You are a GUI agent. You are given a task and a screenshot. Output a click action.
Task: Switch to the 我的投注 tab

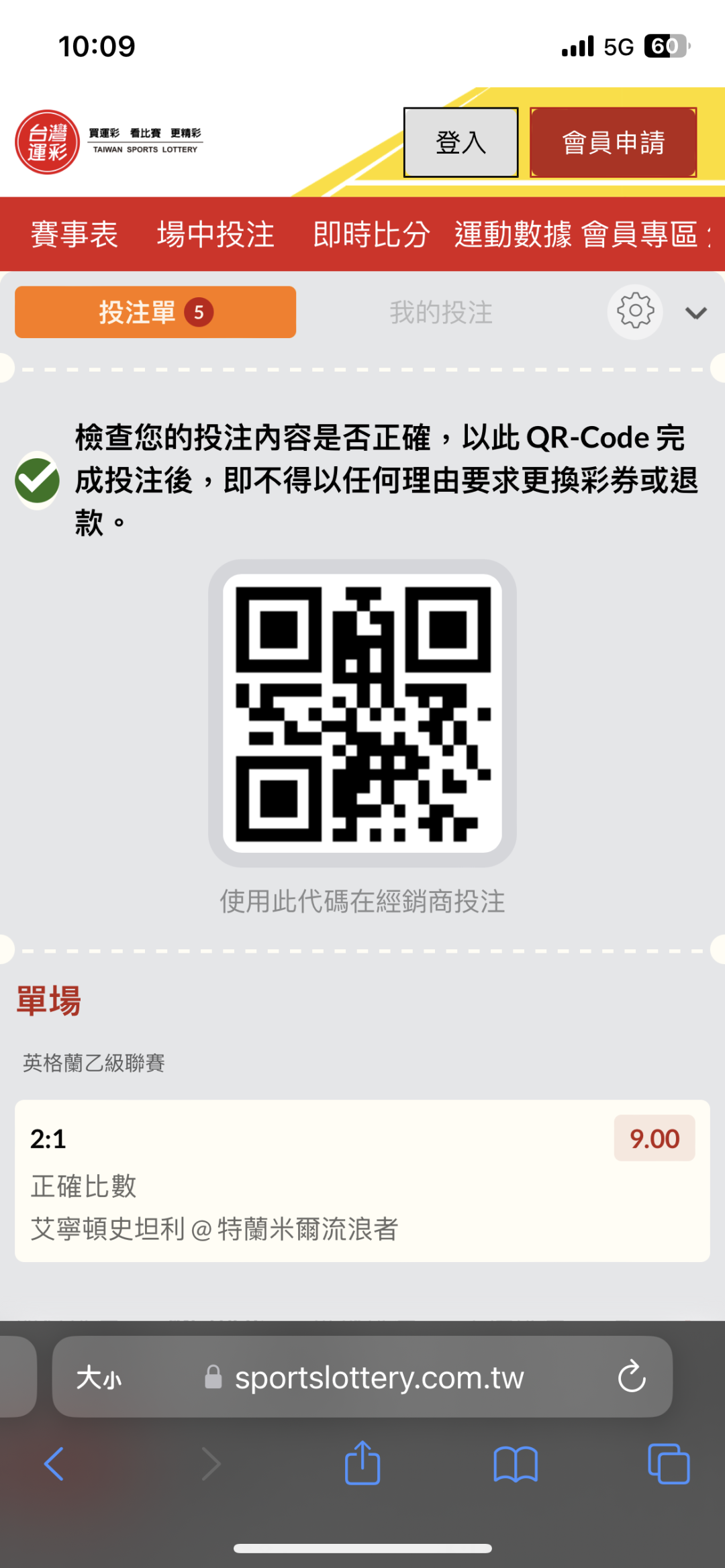click(x=441, y=313)
